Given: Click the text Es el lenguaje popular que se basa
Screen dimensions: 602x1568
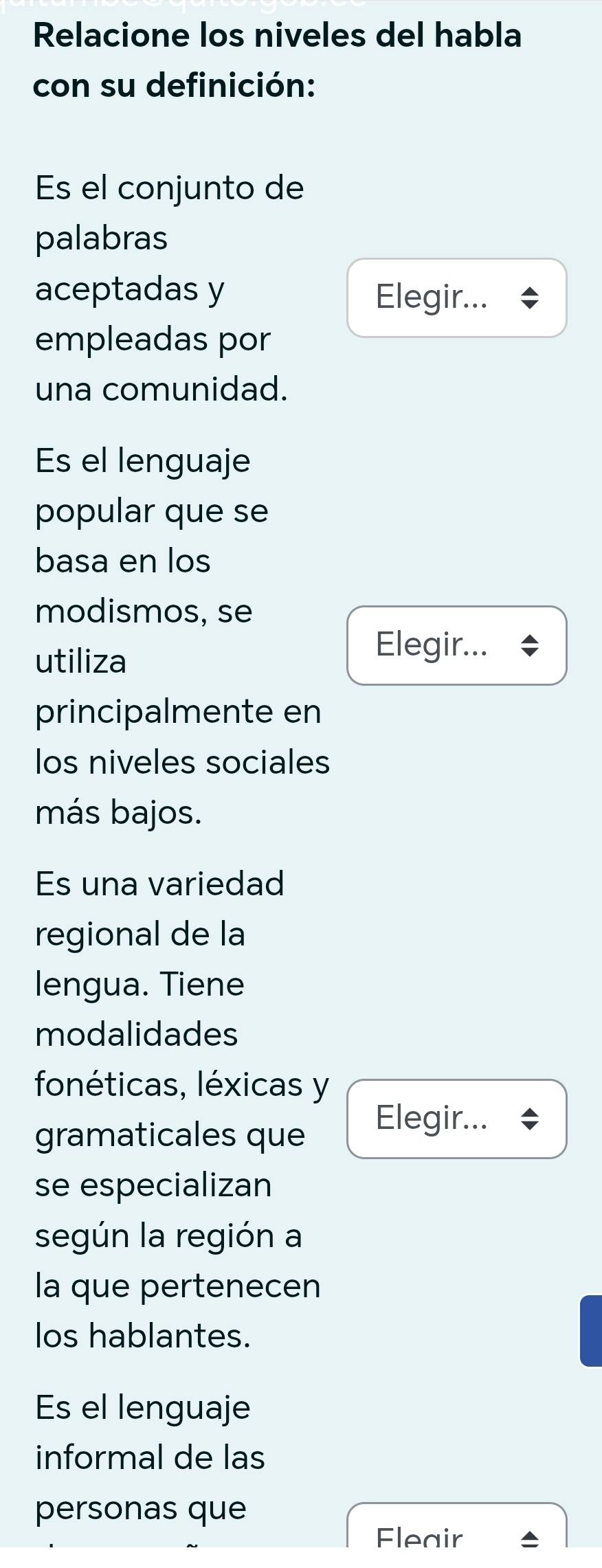Looking at the screenshot, I should point(151,511).
